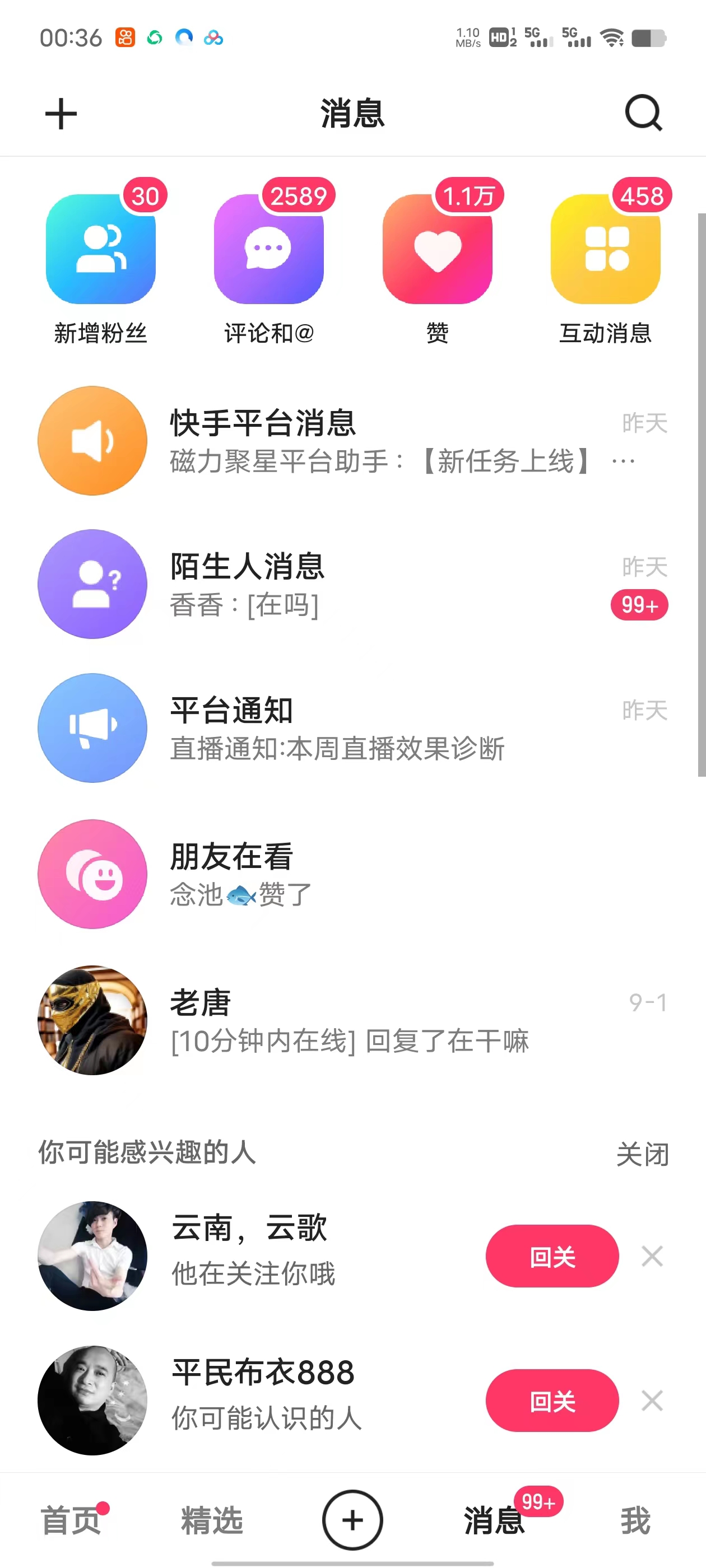The height and width of the screenshot is (1568, 706).
Task: Open the chat with 老唐
Action: click(352, 1020)
